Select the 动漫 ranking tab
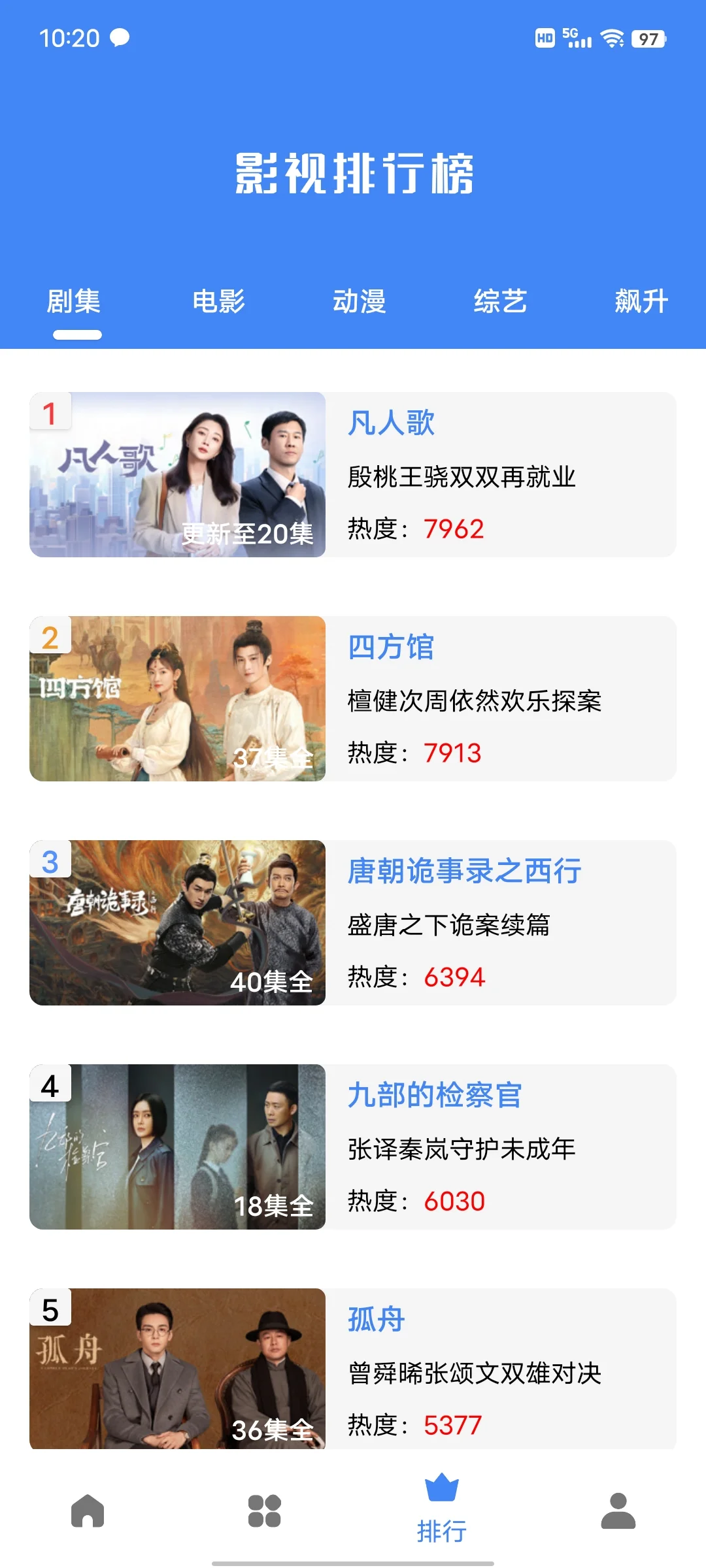Image resolution: width=706 pixels, height=1568 pixels. pos(359,302)
